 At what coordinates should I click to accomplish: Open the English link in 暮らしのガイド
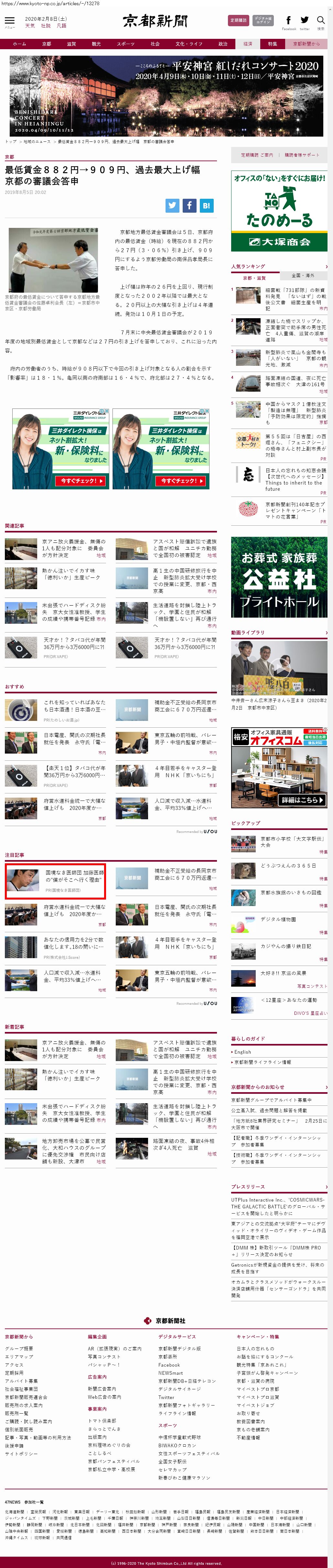point(242,1052)
